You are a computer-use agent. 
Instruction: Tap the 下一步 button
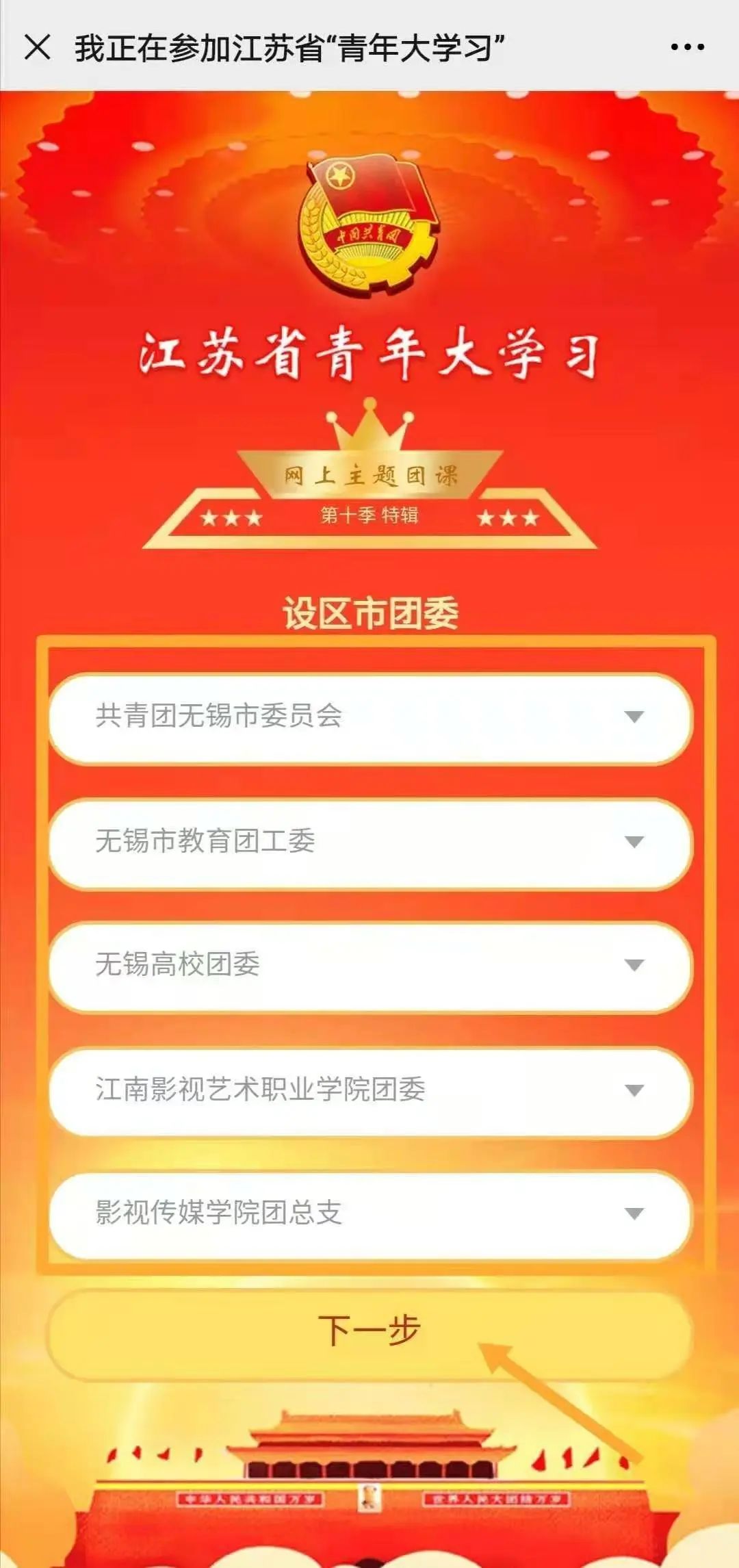(x=370, y=1331)
